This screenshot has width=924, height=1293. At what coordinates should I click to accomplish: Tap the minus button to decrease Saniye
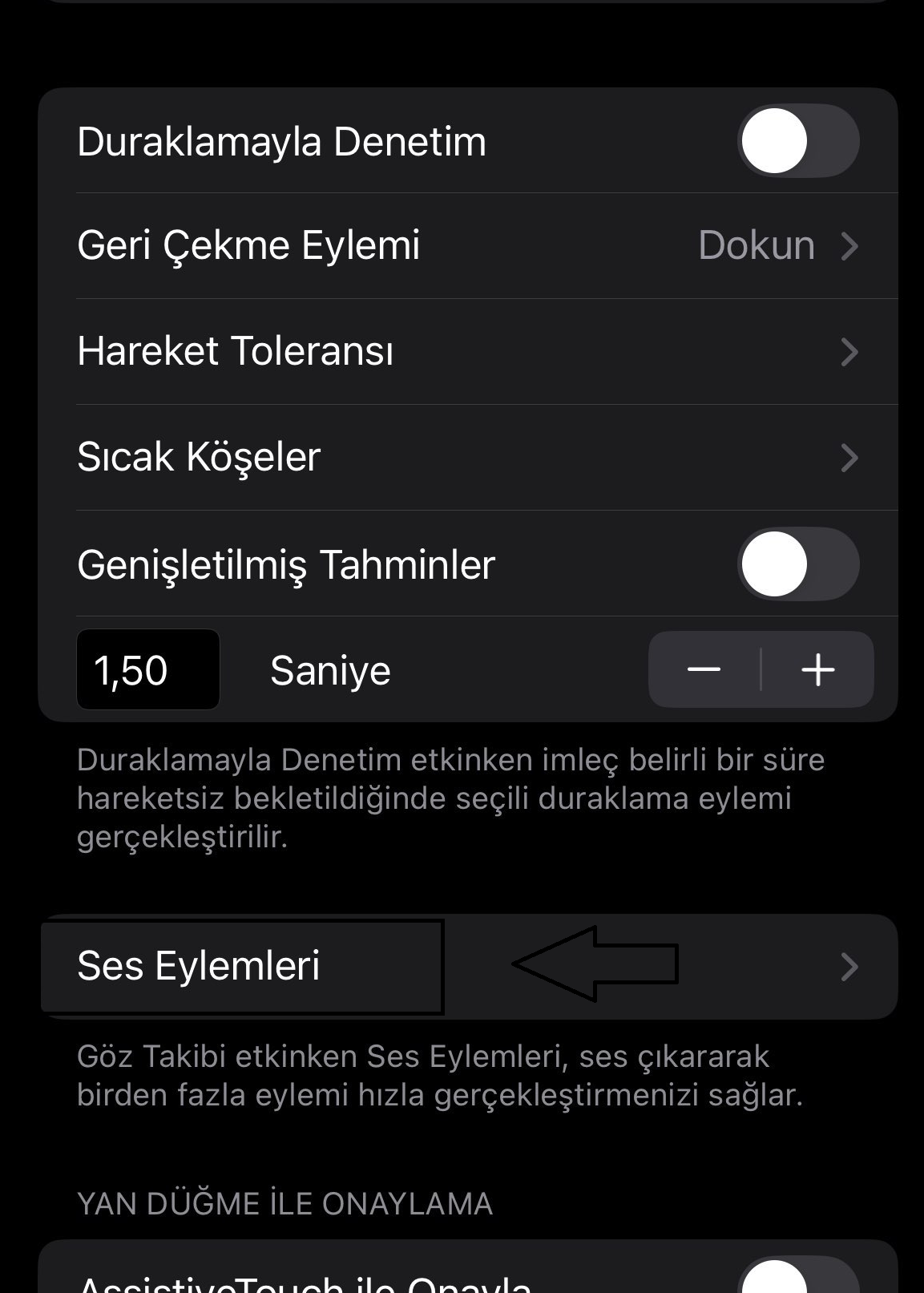coord(704,670)
